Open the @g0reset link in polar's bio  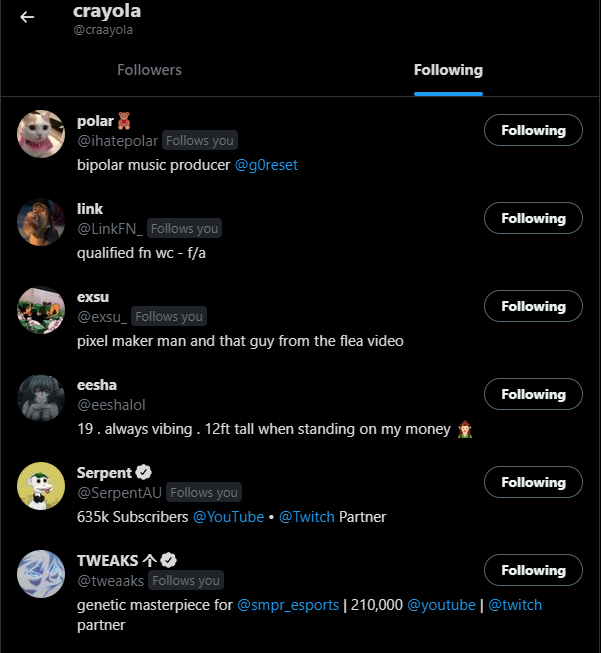(x=266, y=165)
